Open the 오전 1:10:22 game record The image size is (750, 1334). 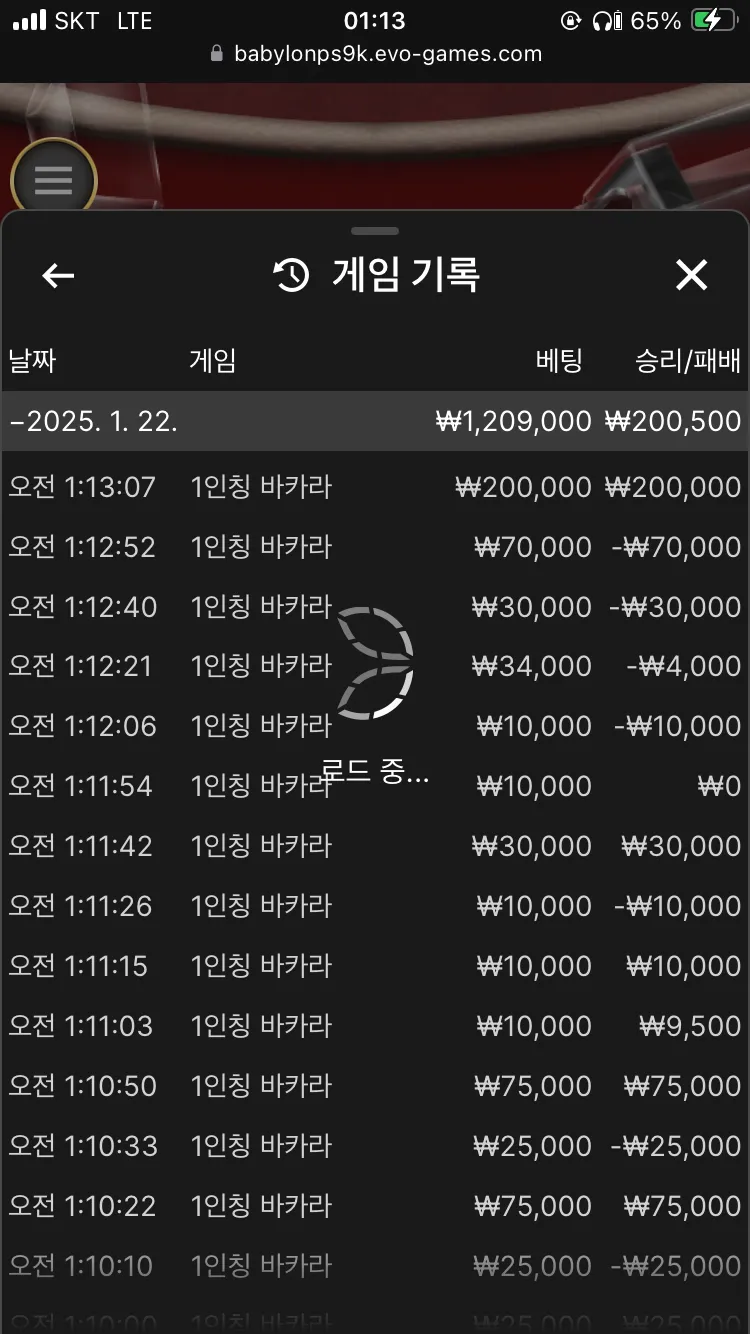pyautogui.click(x=375, y=1206)
